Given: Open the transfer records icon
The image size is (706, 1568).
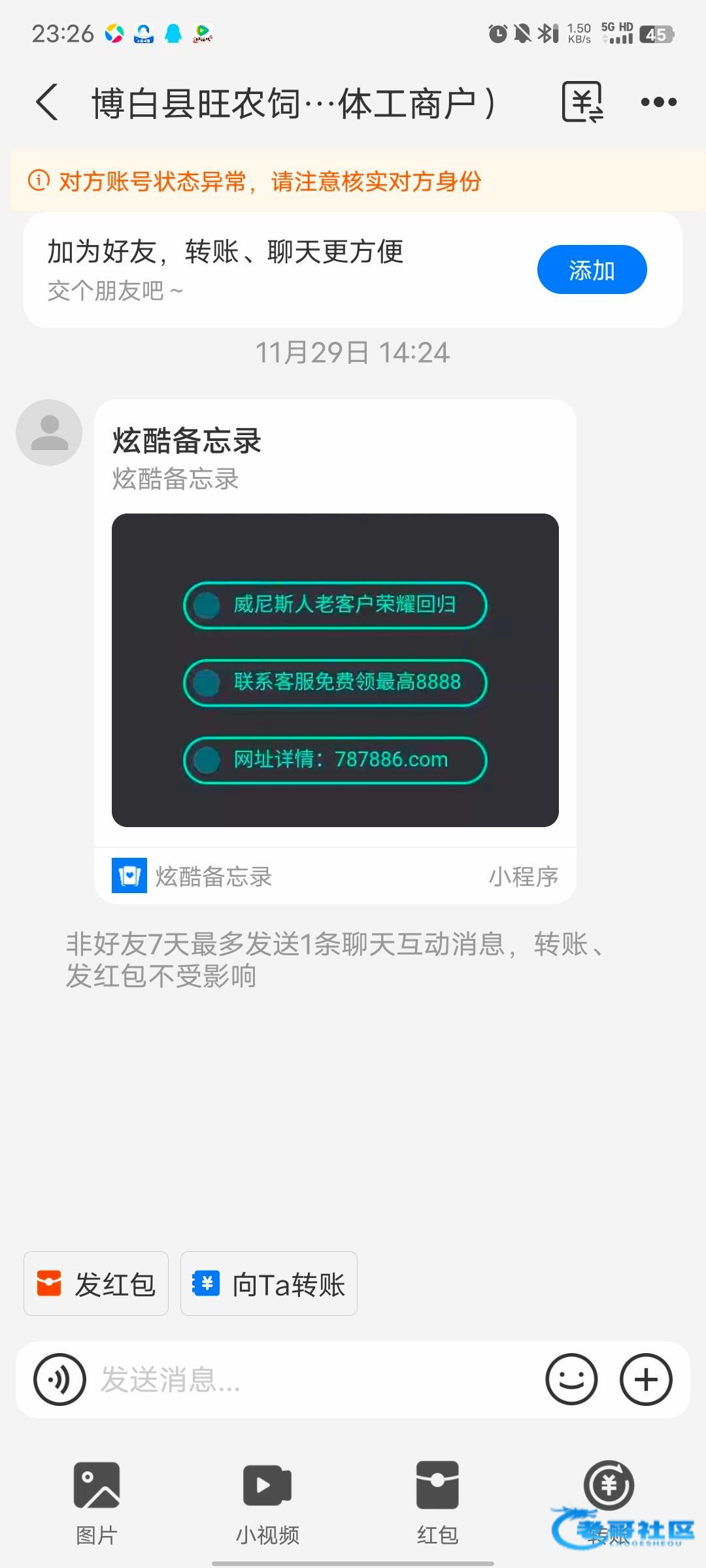Looking at the screenshot, I should pyautogui.click(x=582, y=102).
